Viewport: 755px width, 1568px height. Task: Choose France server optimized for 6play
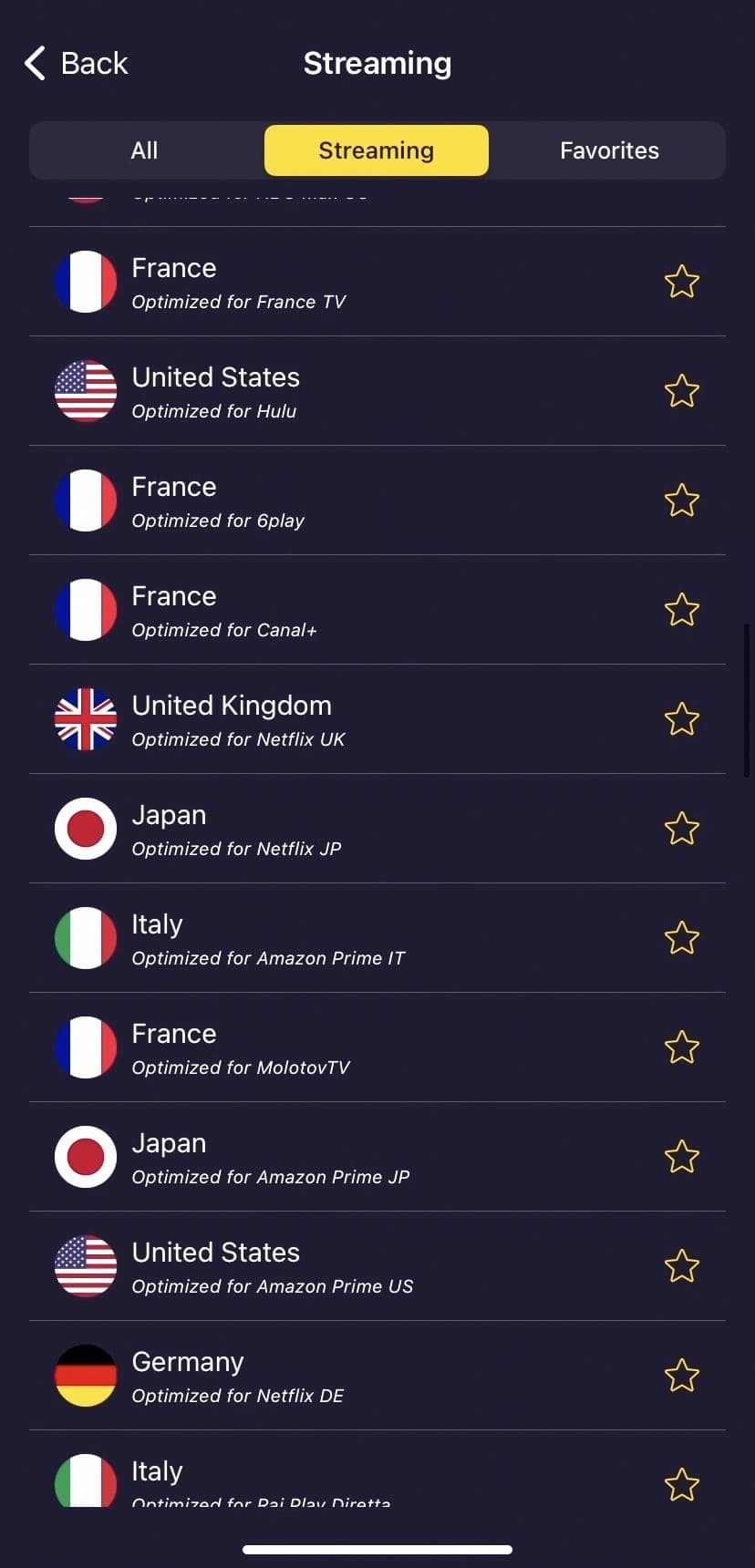(x=377, y=500)
